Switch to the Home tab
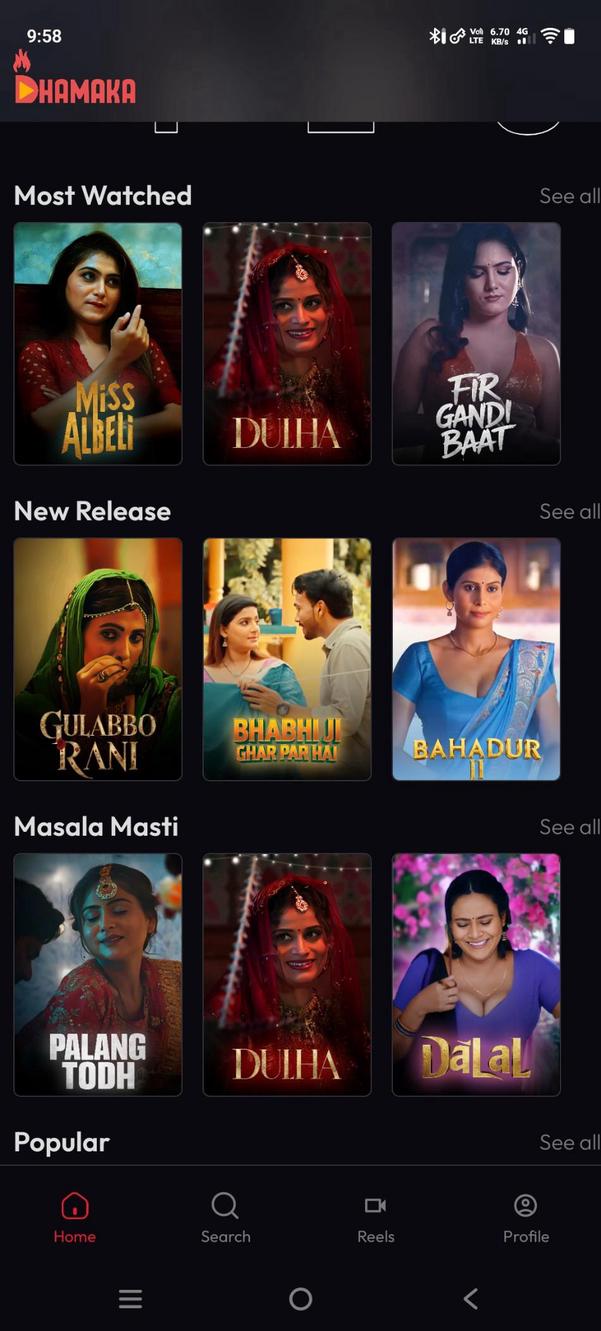This screenshot has width=601, height=1331. tap(75, 1217)
